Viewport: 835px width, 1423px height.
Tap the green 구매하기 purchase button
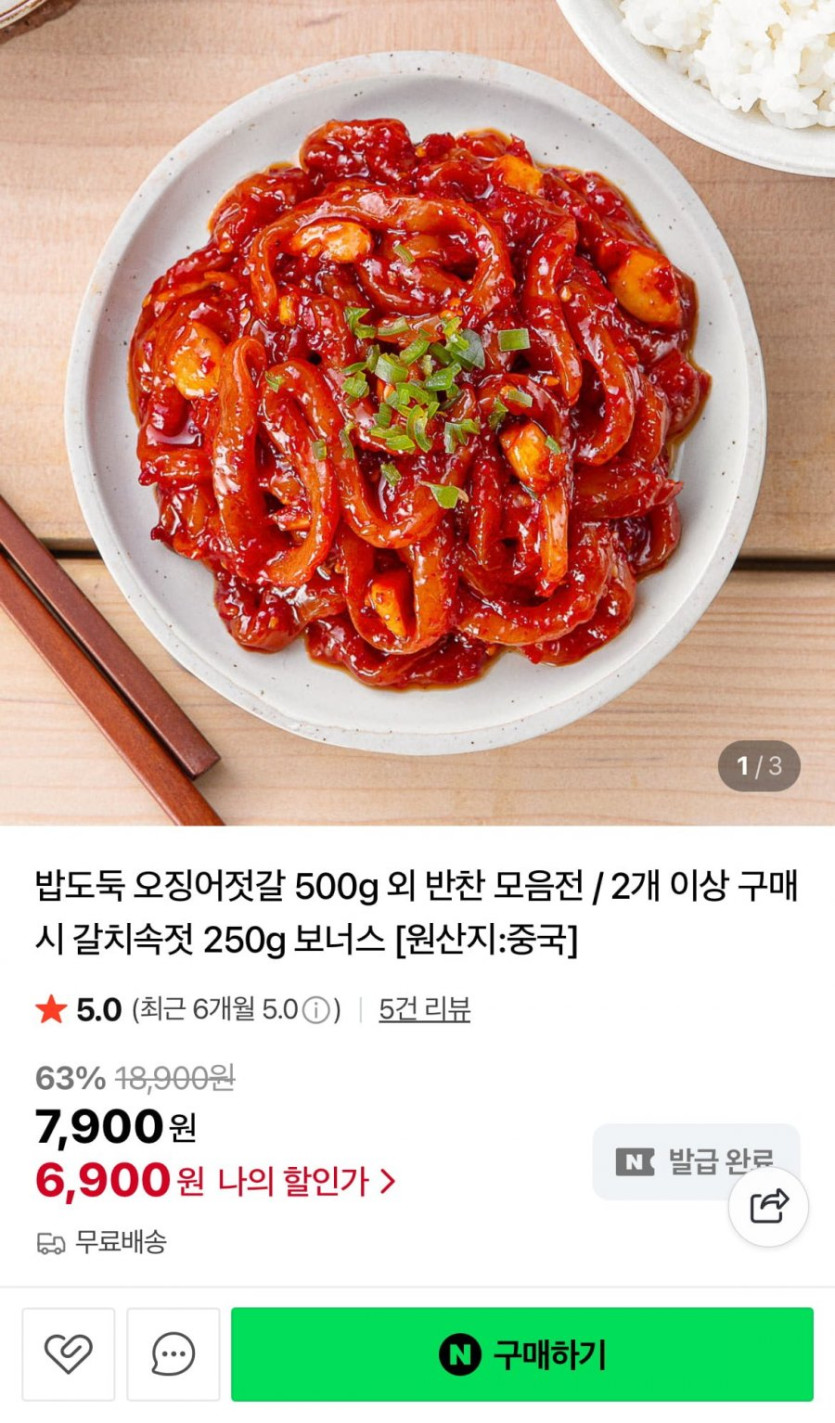click(x=522, y=1355)
